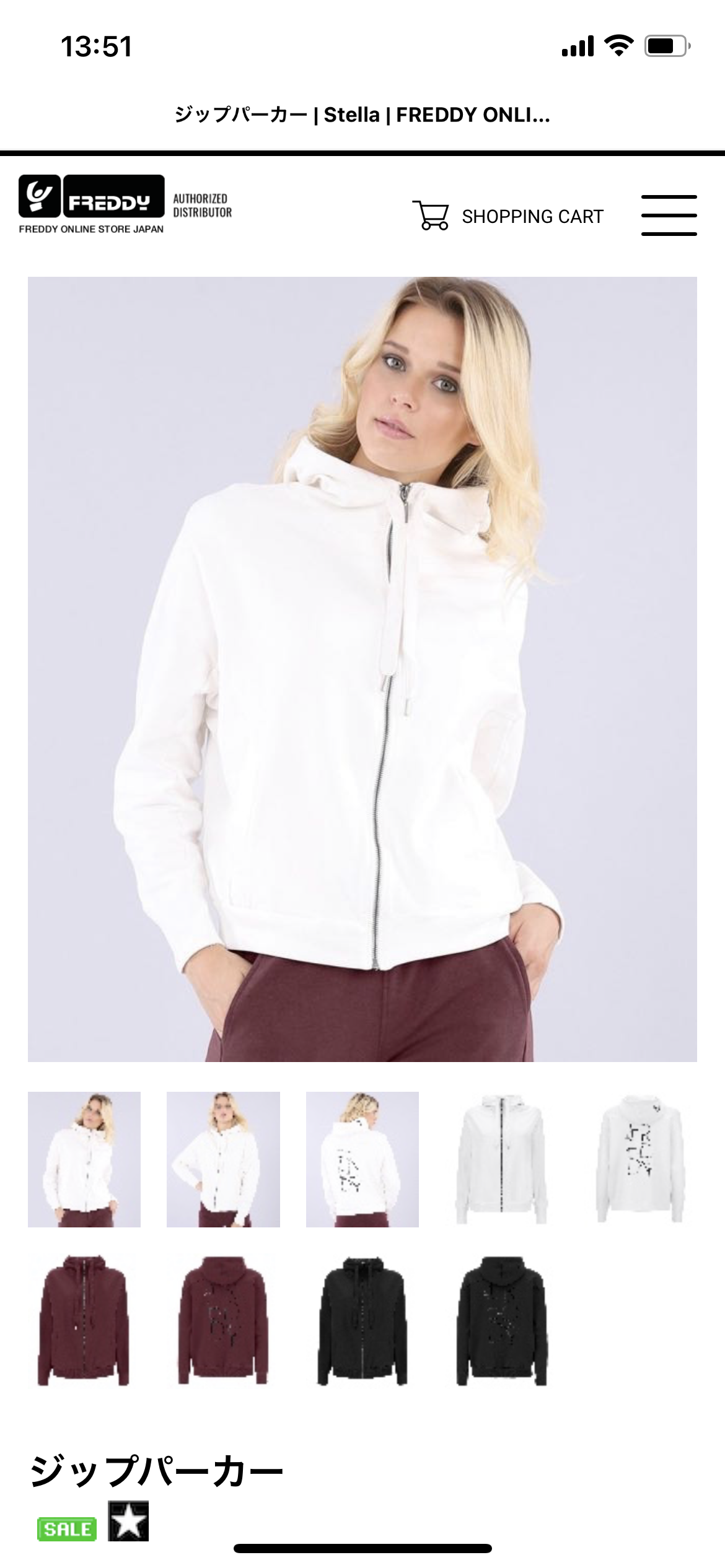The width and height of the screenshot is (725, 1568).
Task: View white hoodie front flat thumbnail
Action: 501,1159
